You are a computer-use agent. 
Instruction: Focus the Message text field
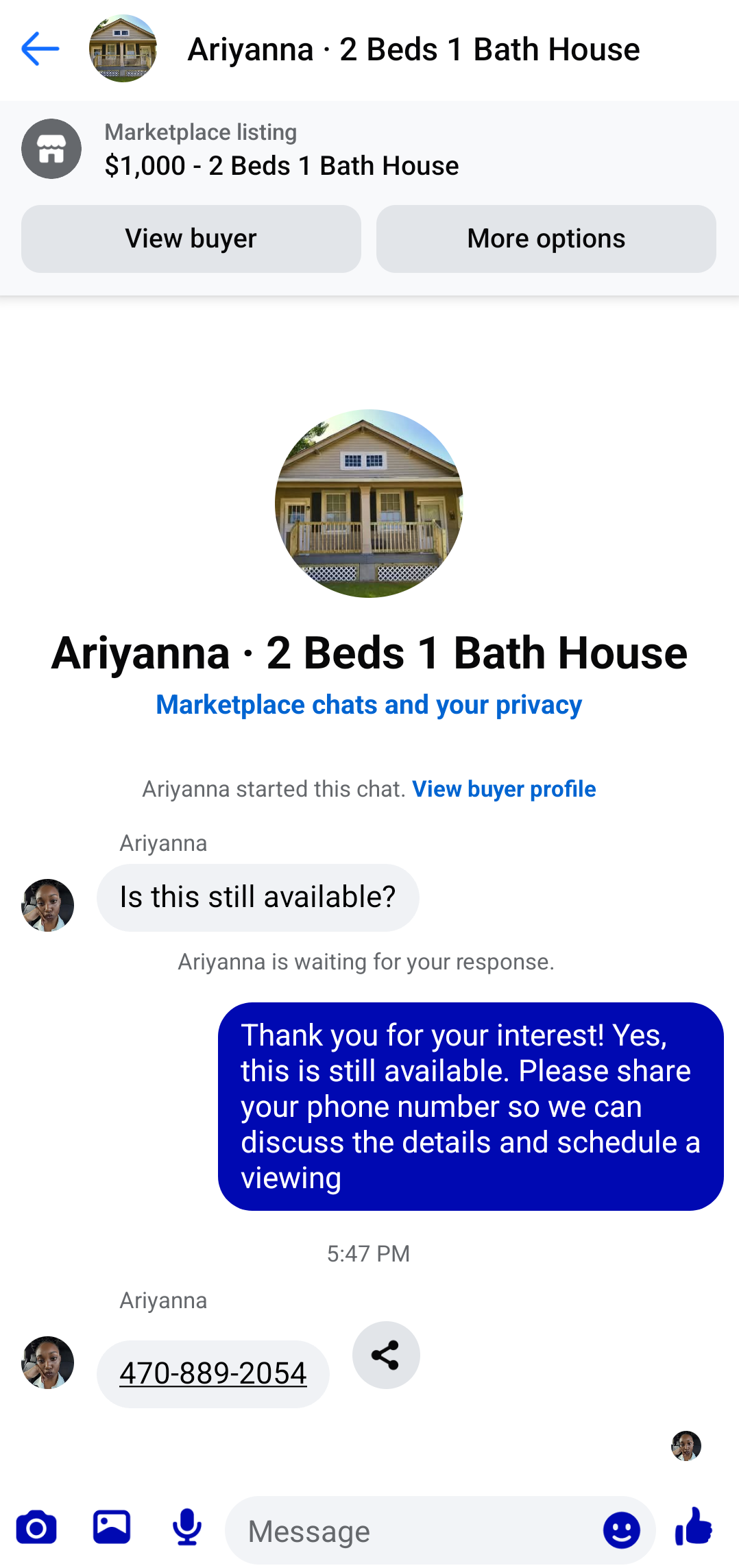(x=411, y=1531)
